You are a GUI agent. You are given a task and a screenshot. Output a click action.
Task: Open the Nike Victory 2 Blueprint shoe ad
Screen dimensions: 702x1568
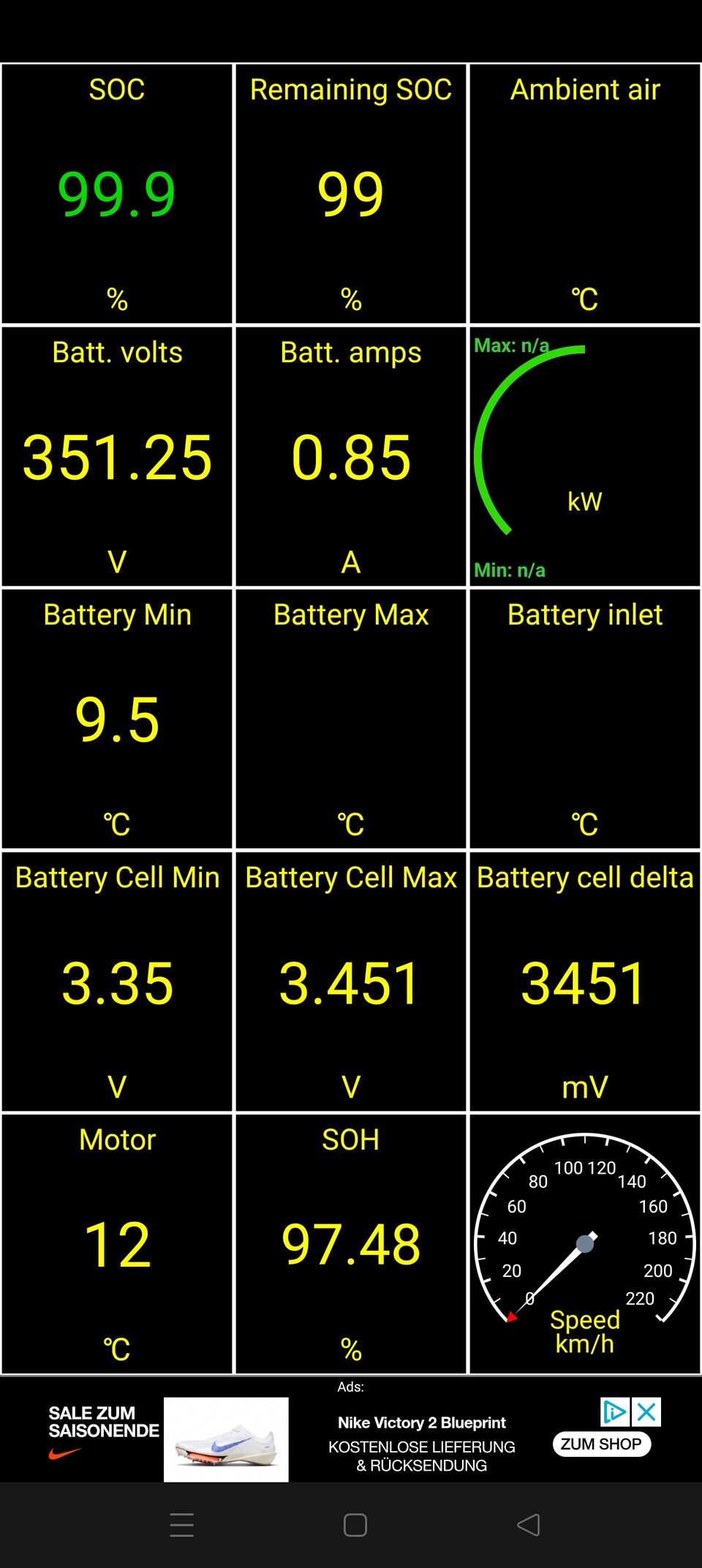click(x=226, y=1439)
